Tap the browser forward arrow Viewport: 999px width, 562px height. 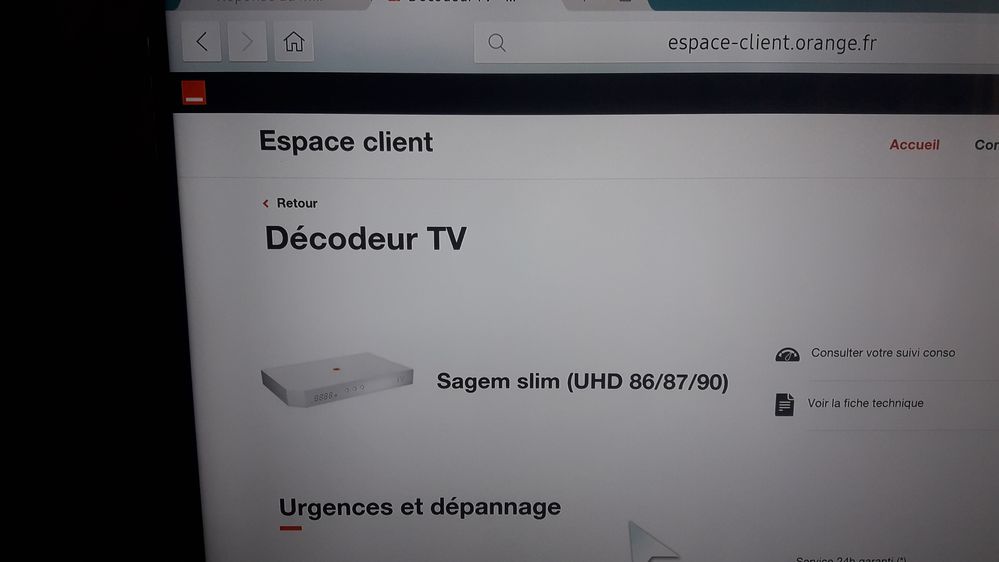(247, 42)
